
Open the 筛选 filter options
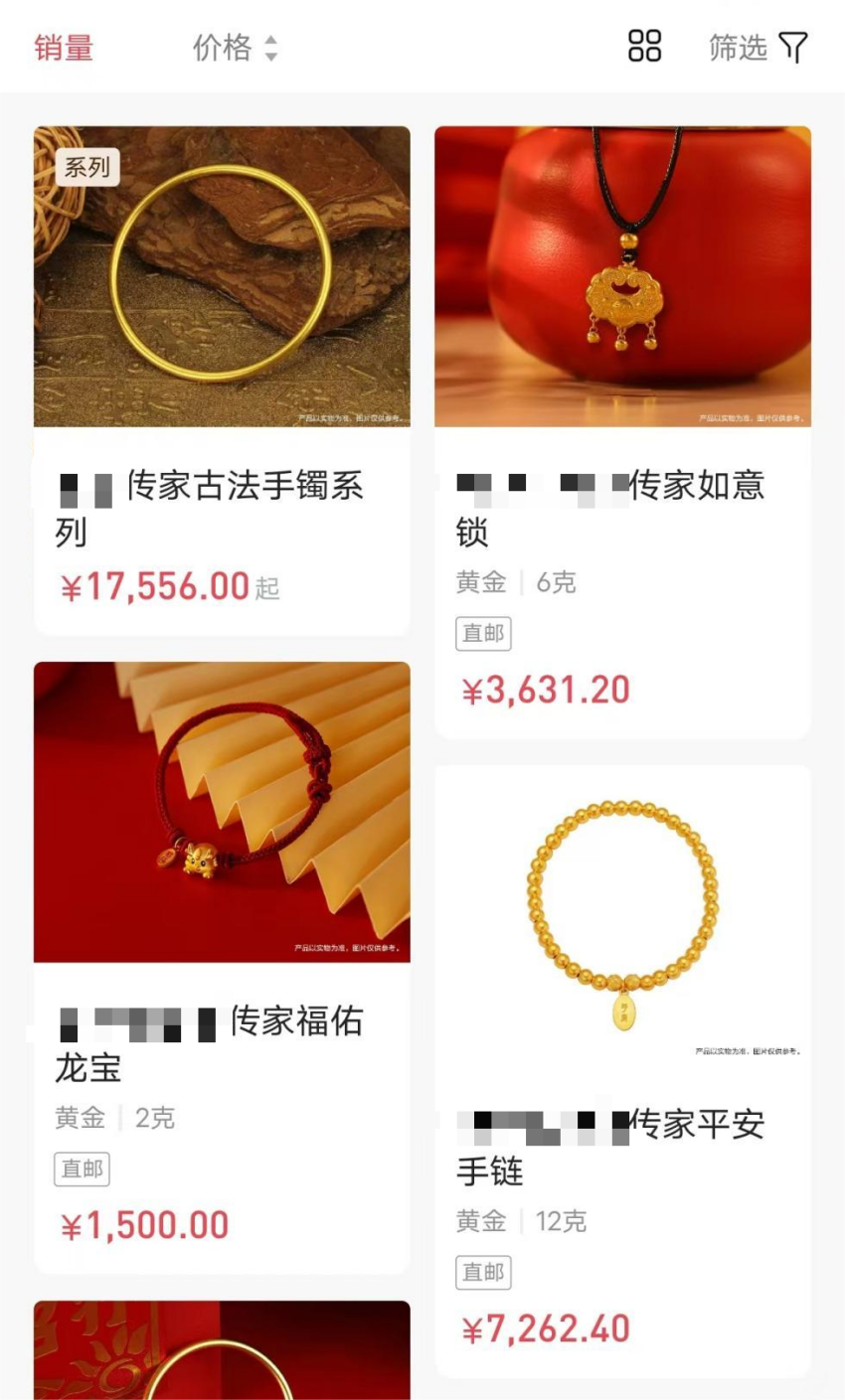pos(759,48)
